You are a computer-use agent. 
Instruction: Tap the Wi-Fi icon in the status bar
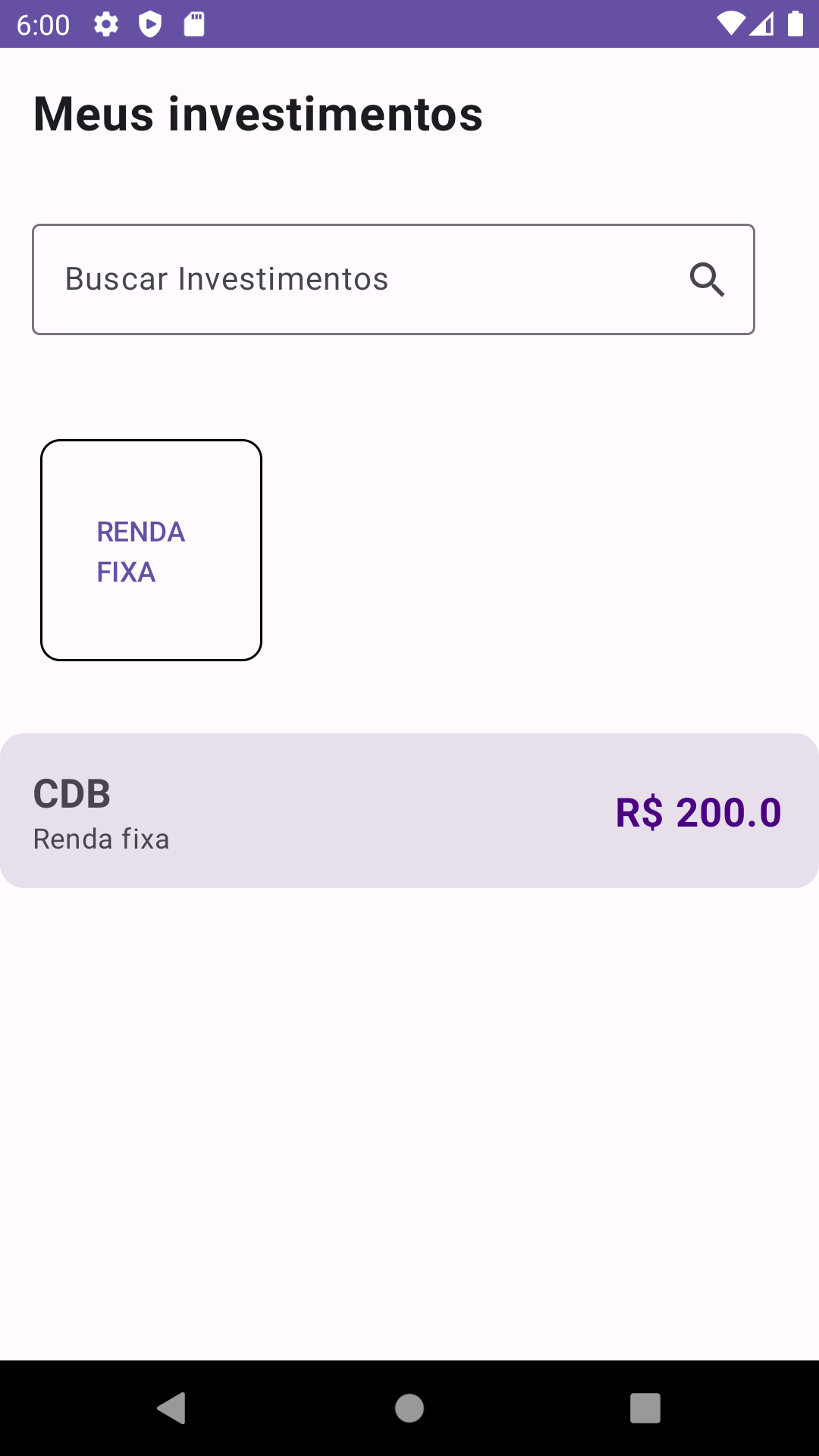(730, 24)
